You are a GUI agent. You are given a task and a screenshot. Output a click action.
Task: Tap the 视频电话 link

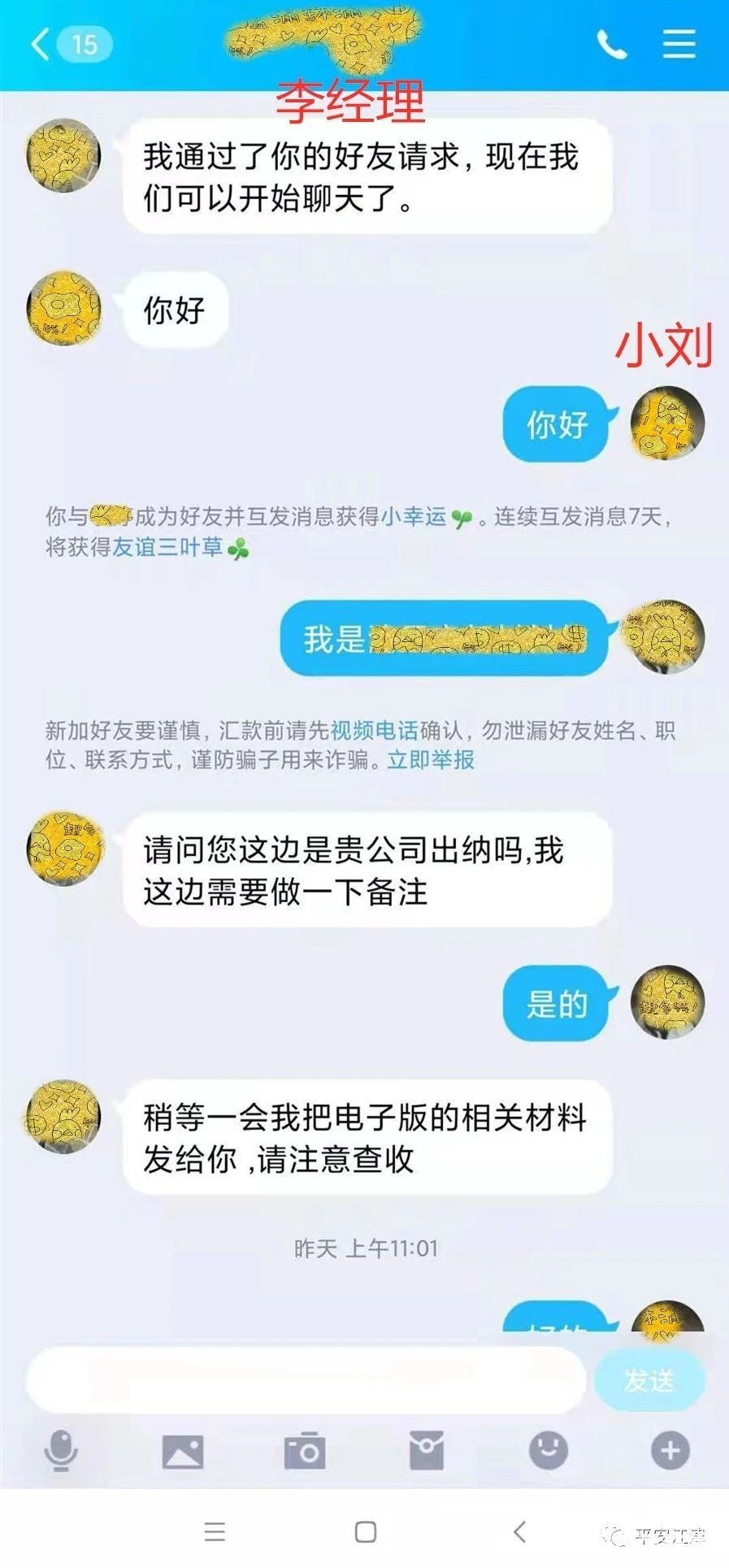(373, 730)
